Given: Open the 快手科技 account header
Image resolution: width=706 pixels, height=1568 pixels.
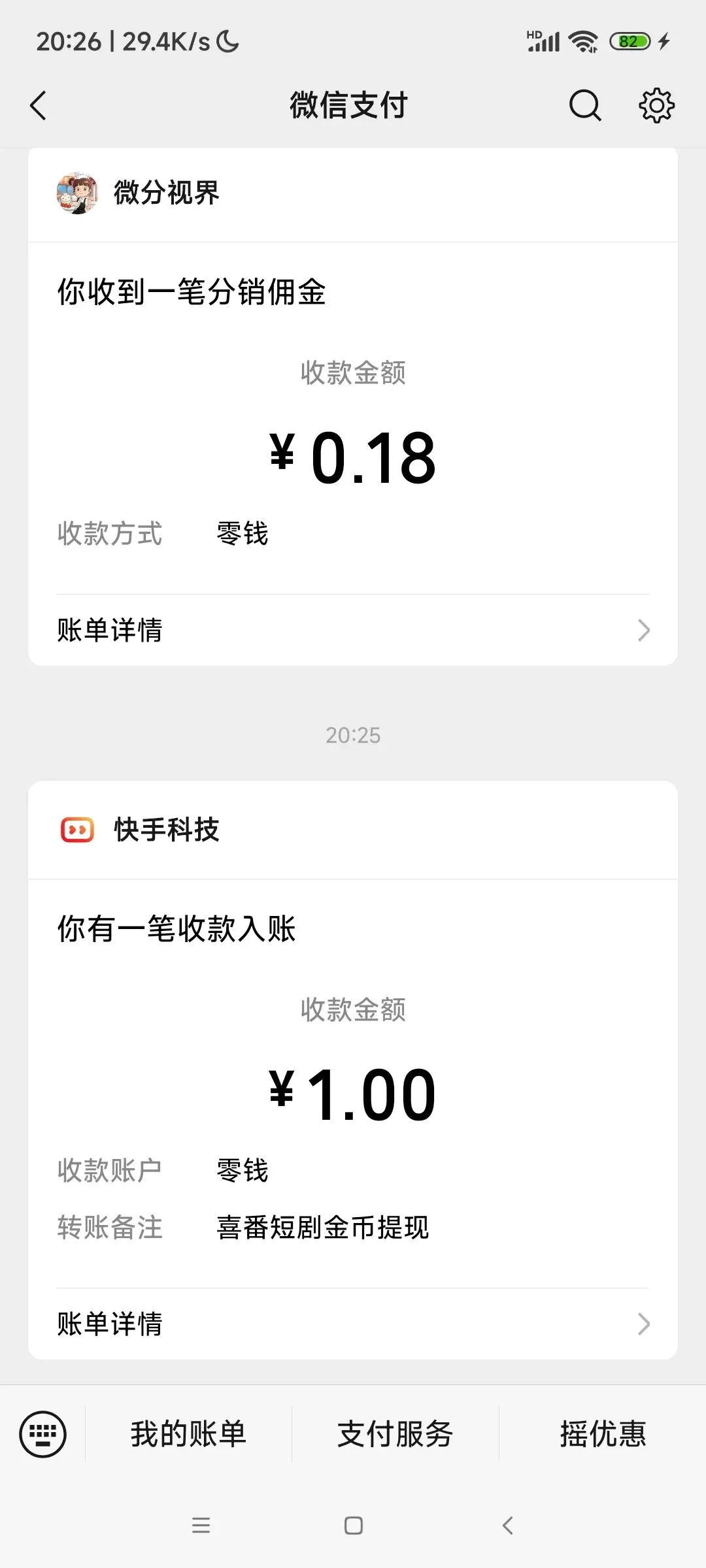Looking at the screenshot, I should click(x=167, y=830).
